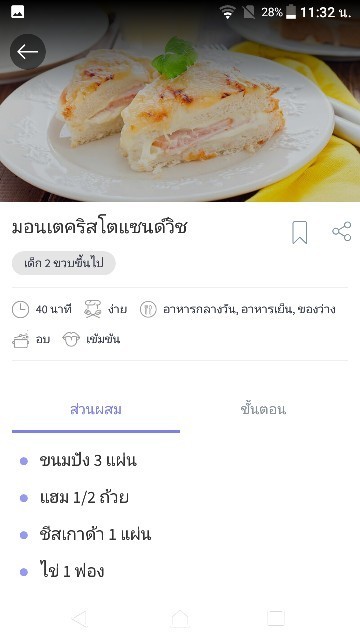This screenshot has height=640, width=360.
Task: Go back using the arrow on the photo
Action: tap(28, 52)
